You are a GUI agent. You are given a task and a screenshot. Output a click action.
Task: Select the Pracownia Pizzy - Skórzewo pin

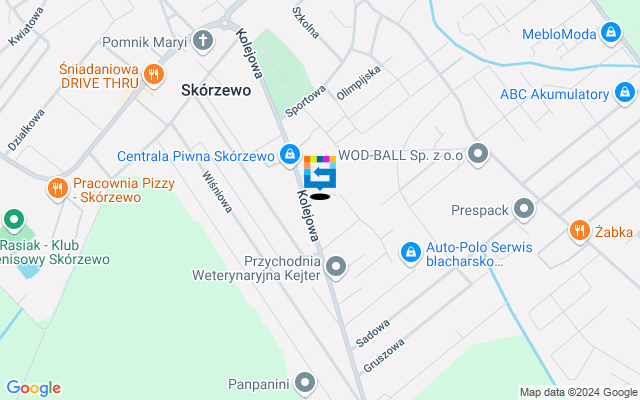click(x=58, y=187)
